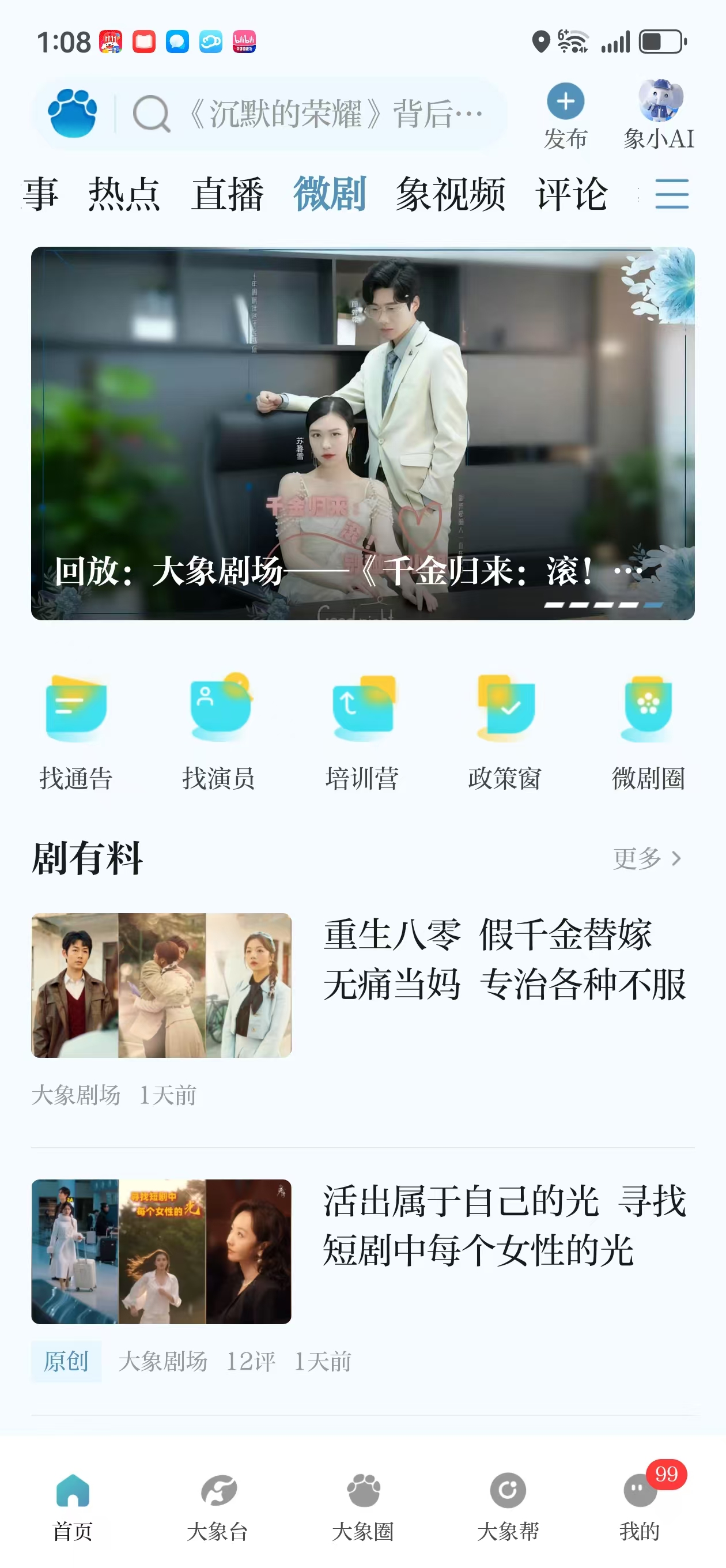Open the 我的 tab
Viewport: 726px width, 1568px height.
coord(640,1506)
